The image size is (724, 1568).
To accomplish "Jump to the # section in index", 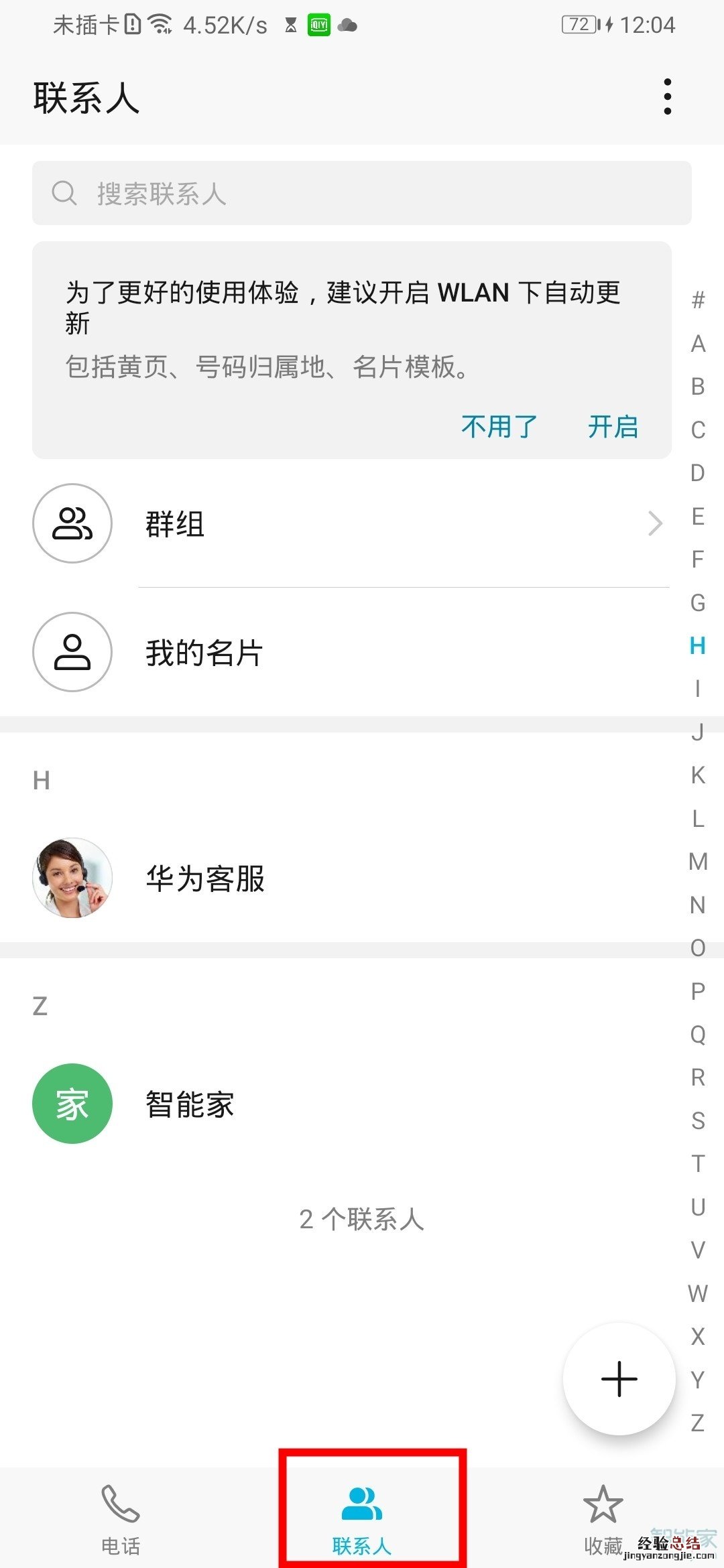I will coord(698,300).
